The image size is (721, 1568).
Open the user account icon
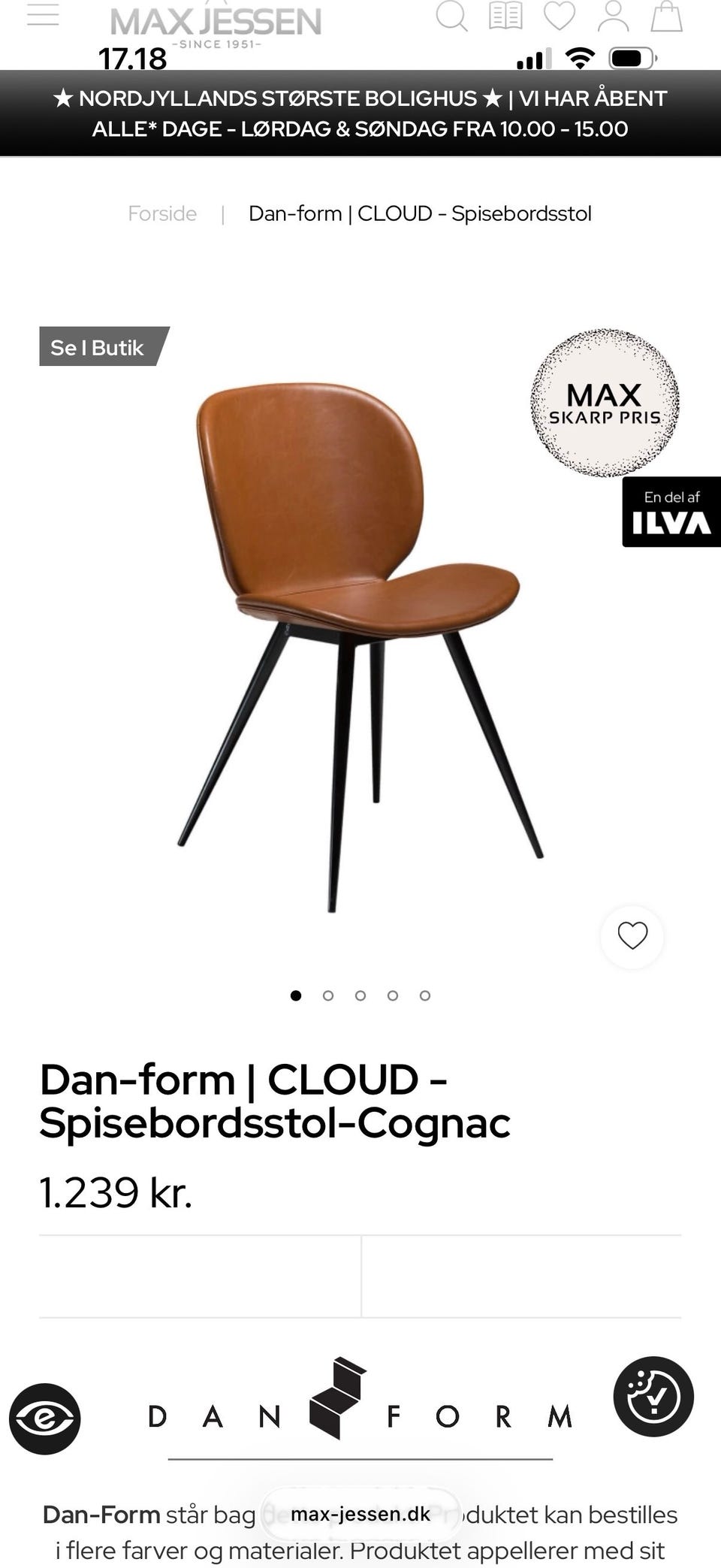tap(614, 16)
